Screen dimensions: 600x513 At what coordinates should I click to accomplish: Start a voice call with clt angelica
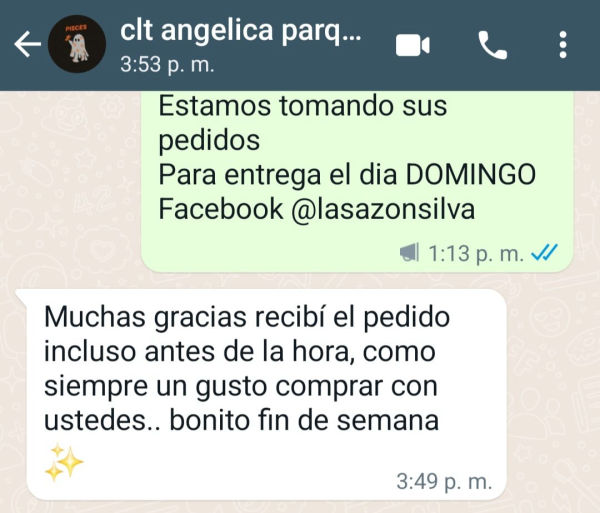click(493, 45)
